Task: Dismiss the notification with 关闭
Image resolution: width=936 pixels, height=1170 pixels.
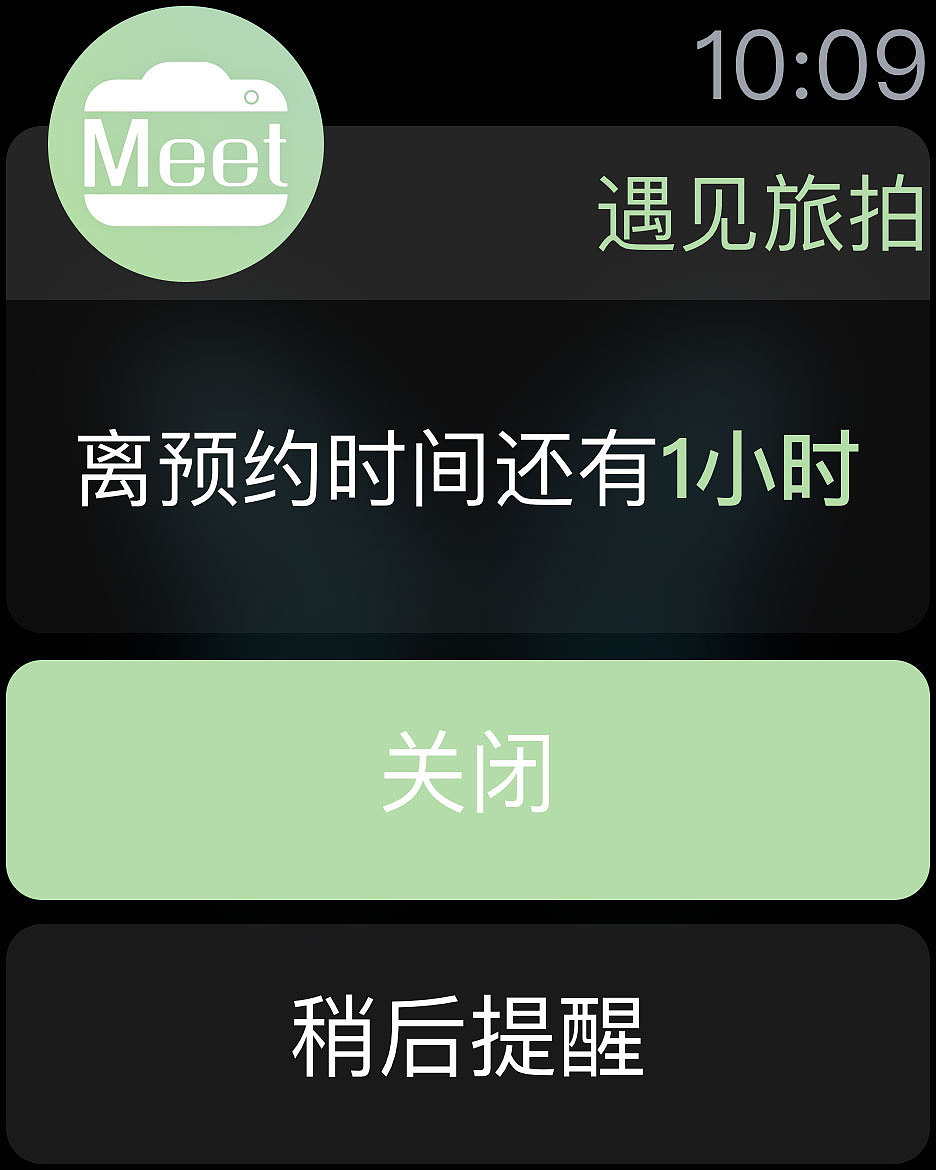Action: pos(468,780)
